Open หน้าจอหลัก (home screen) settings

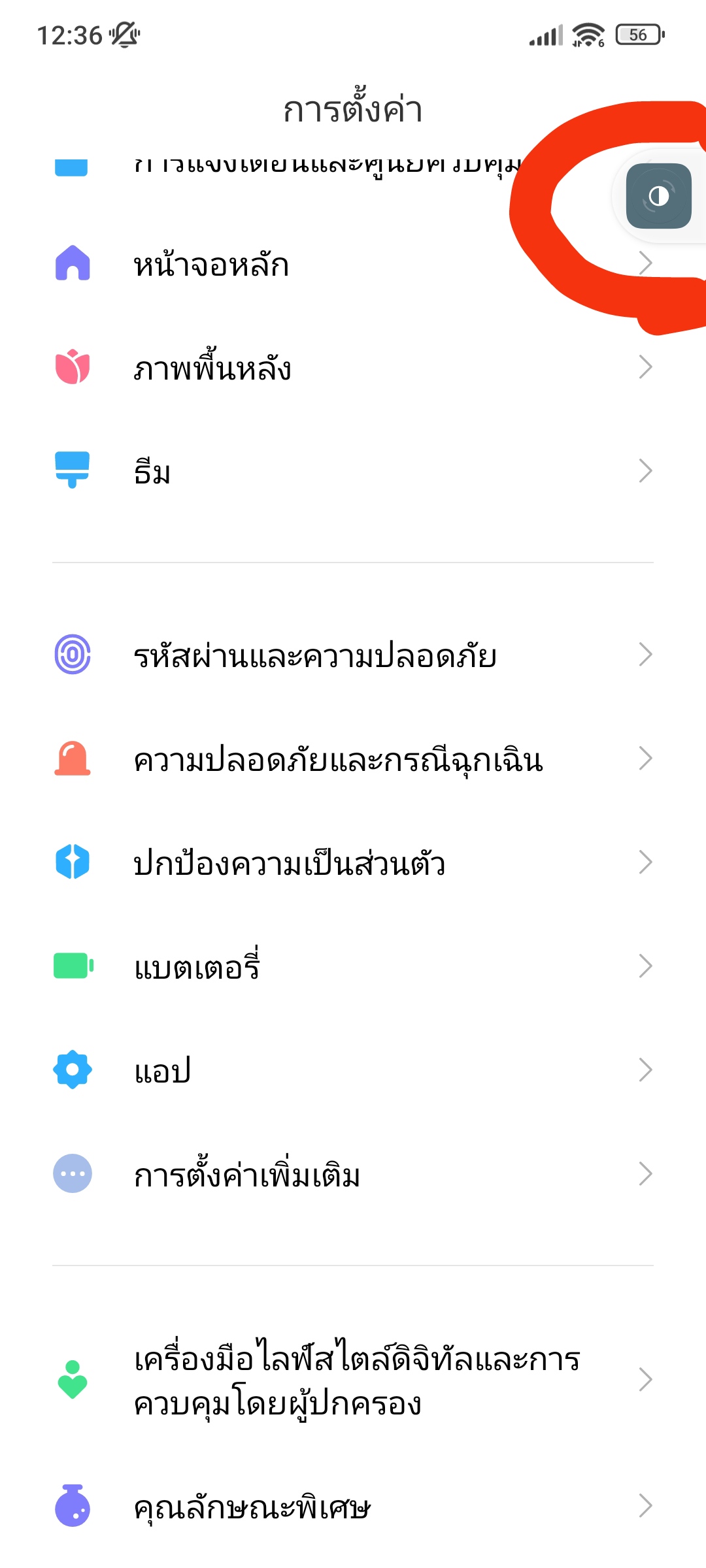[353, 264]
